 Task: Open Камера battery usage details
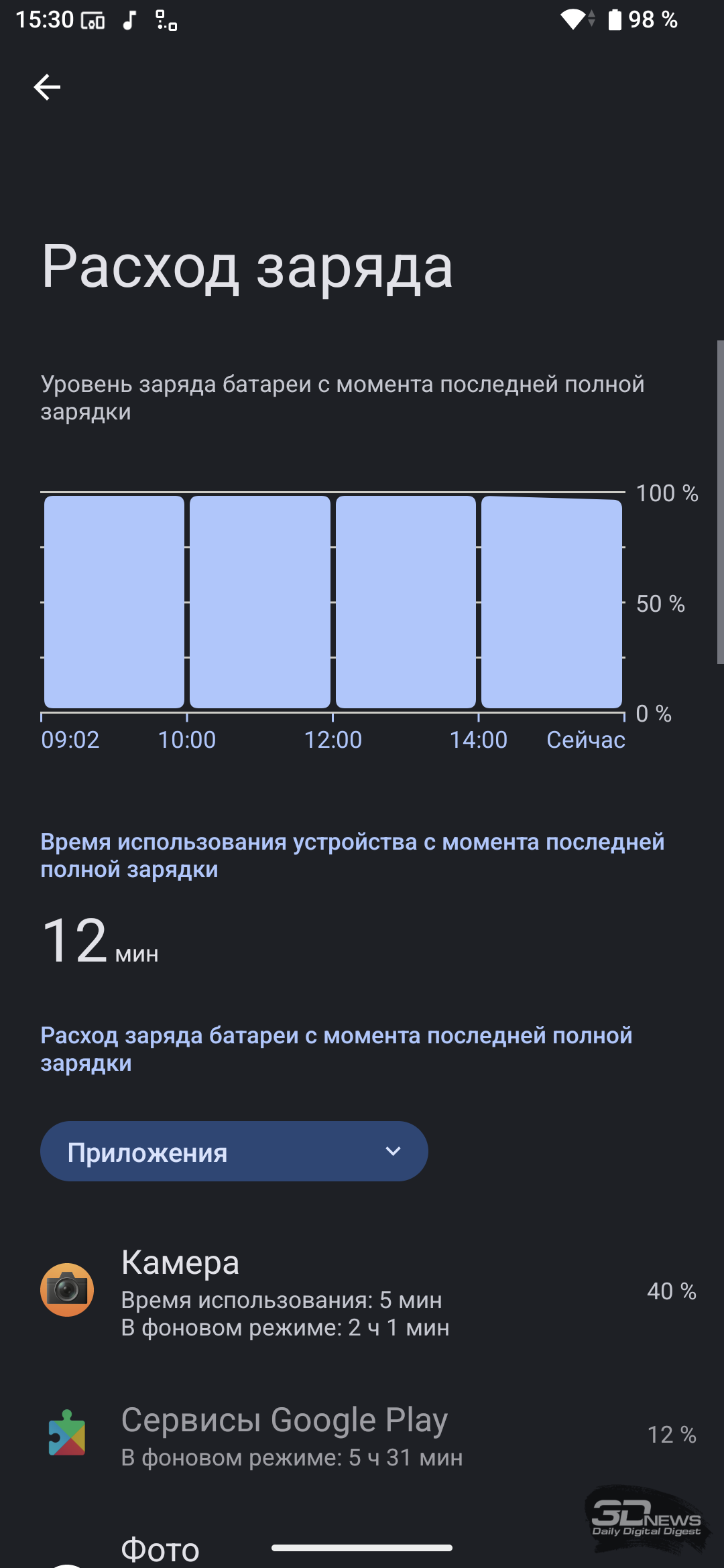(362, 1291)
